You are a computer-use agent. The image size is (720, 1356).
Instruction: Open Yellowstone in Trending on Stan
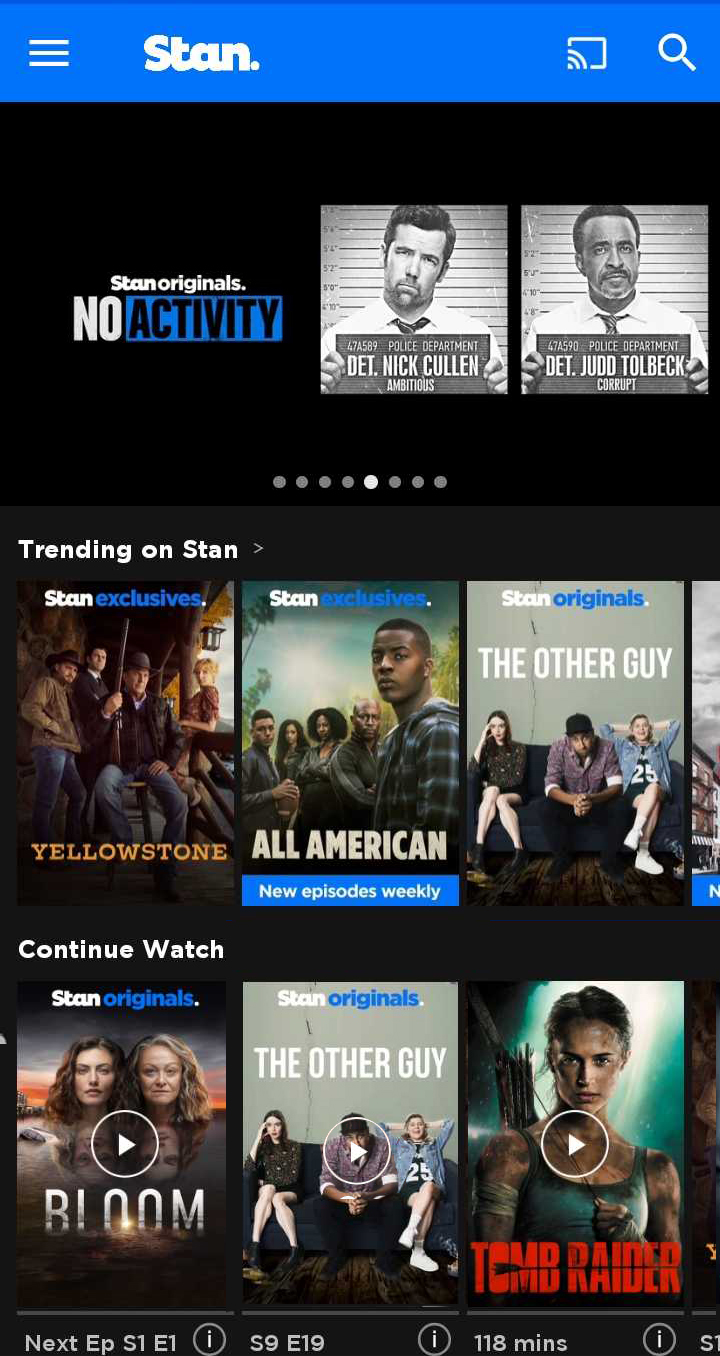(x=126, y=742)
